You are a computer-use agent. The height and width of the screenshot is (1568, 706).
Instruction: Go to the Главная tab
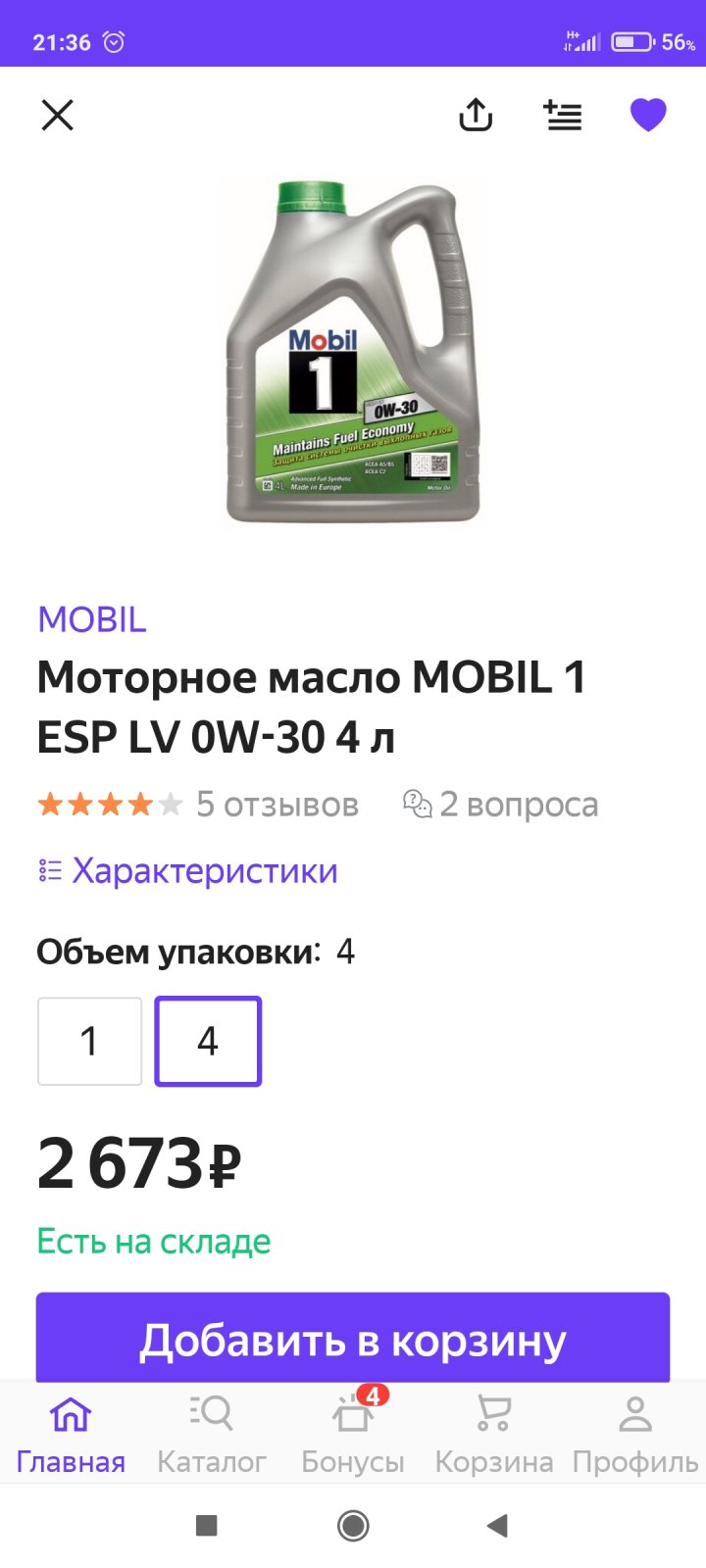click(71, 1435)
